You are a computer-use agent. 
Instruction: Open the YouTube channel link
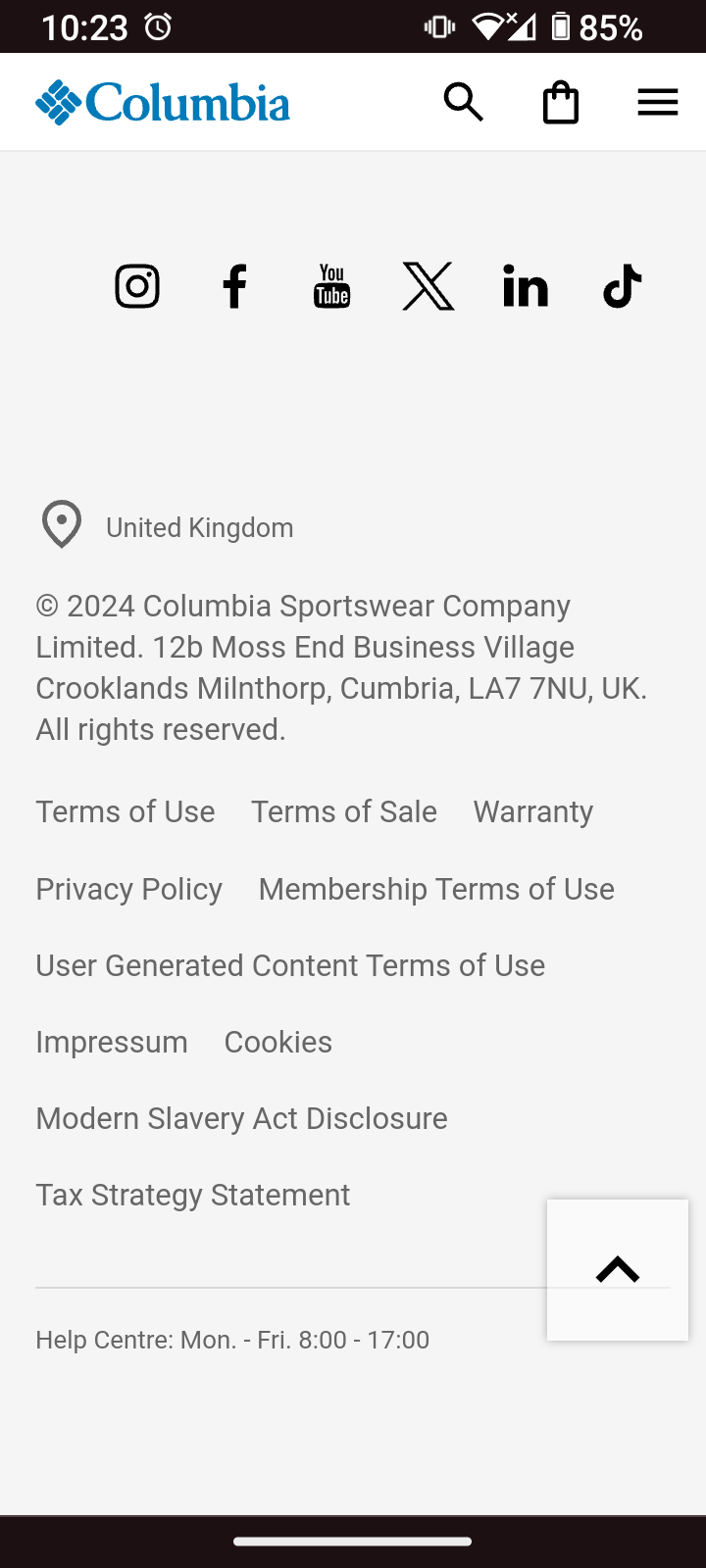point(331,287)
